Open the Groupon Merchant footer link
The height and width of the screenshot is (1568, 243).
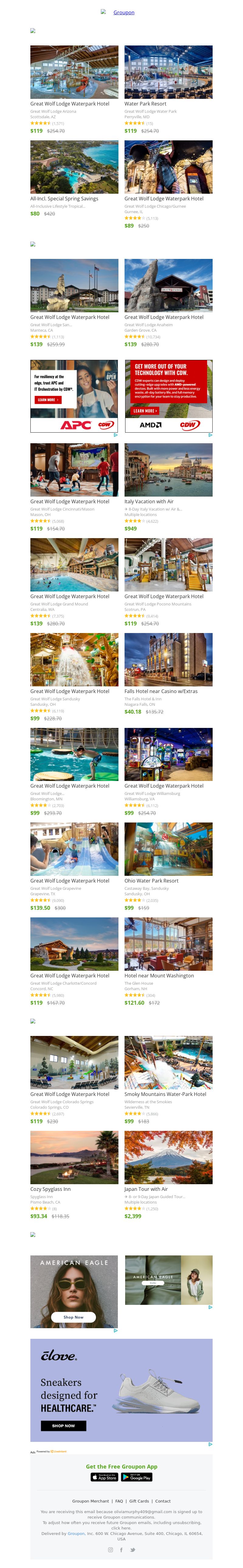(90, 1501)
